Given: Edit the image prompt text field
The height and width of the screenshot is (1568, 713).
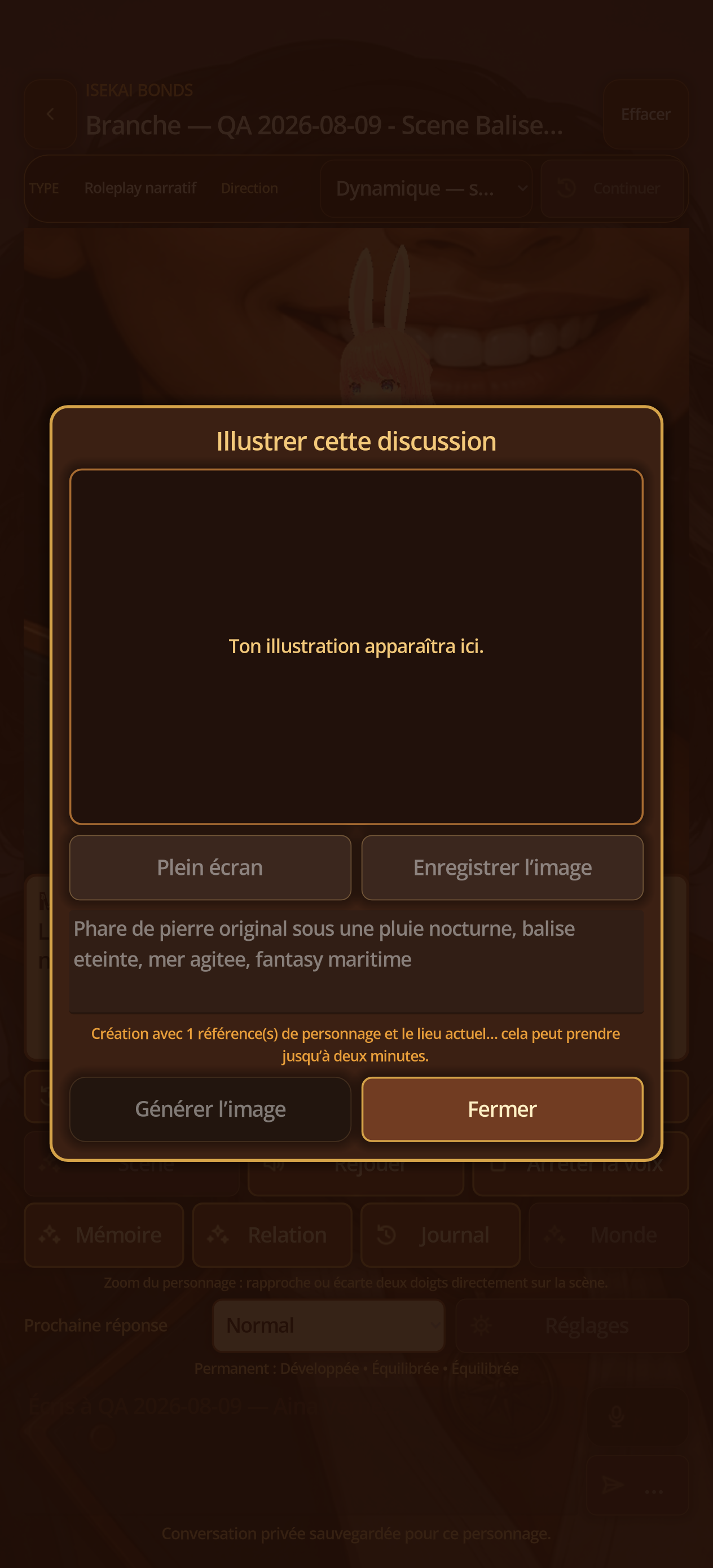Looking at the screenshot, I should click(356, 962).
